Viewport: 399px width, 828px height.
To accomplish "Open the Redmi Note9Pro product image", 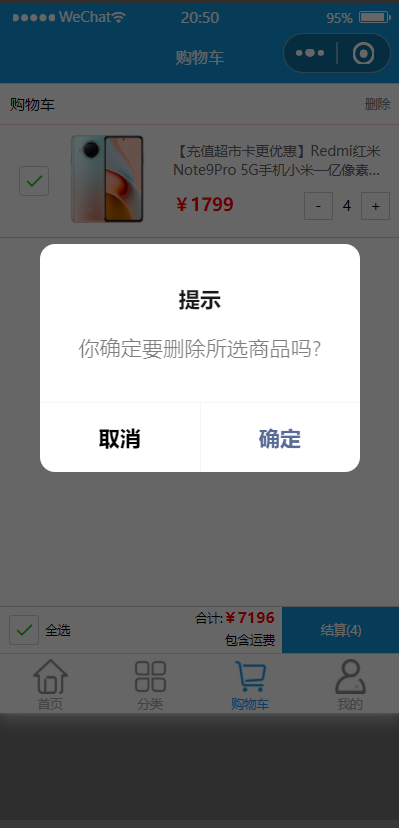I will tap(107, 179).
